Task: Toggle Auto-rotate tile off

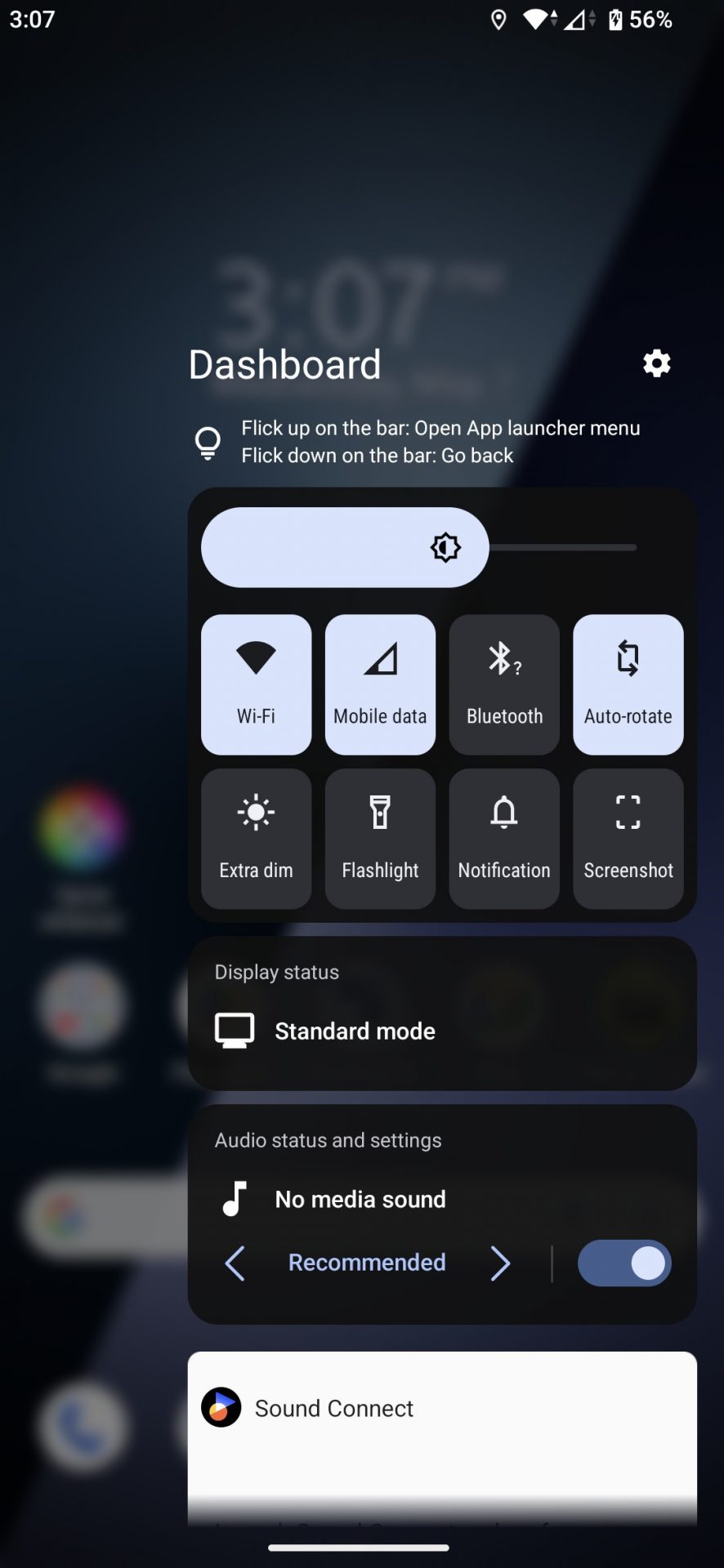Action: coord(628,684)
